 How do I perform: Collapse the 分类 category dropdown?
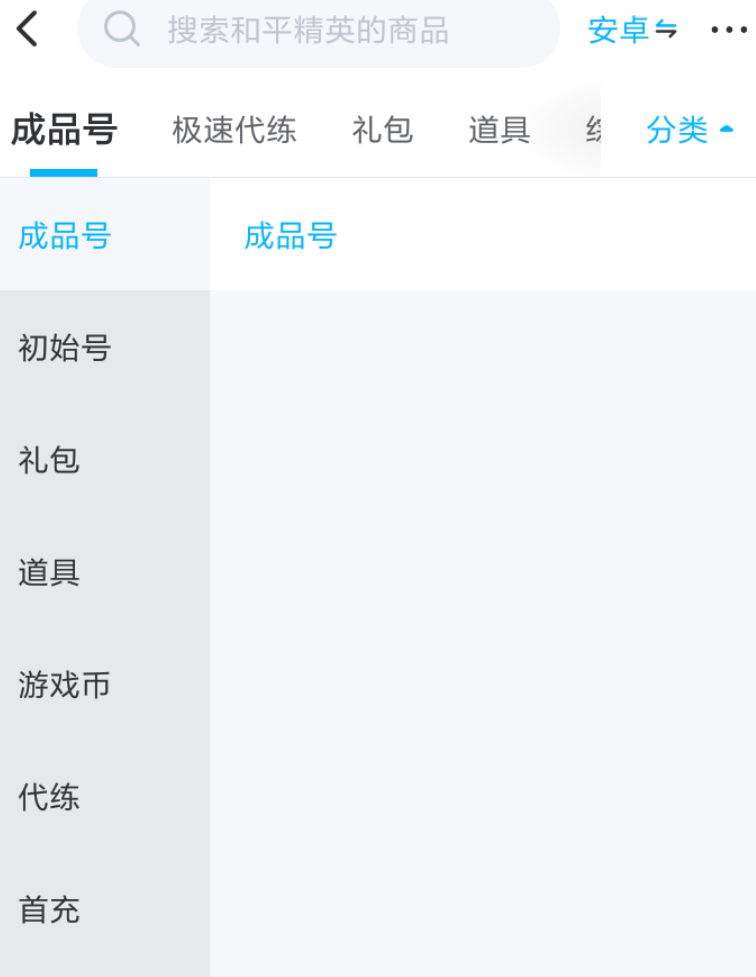point(690,130)
